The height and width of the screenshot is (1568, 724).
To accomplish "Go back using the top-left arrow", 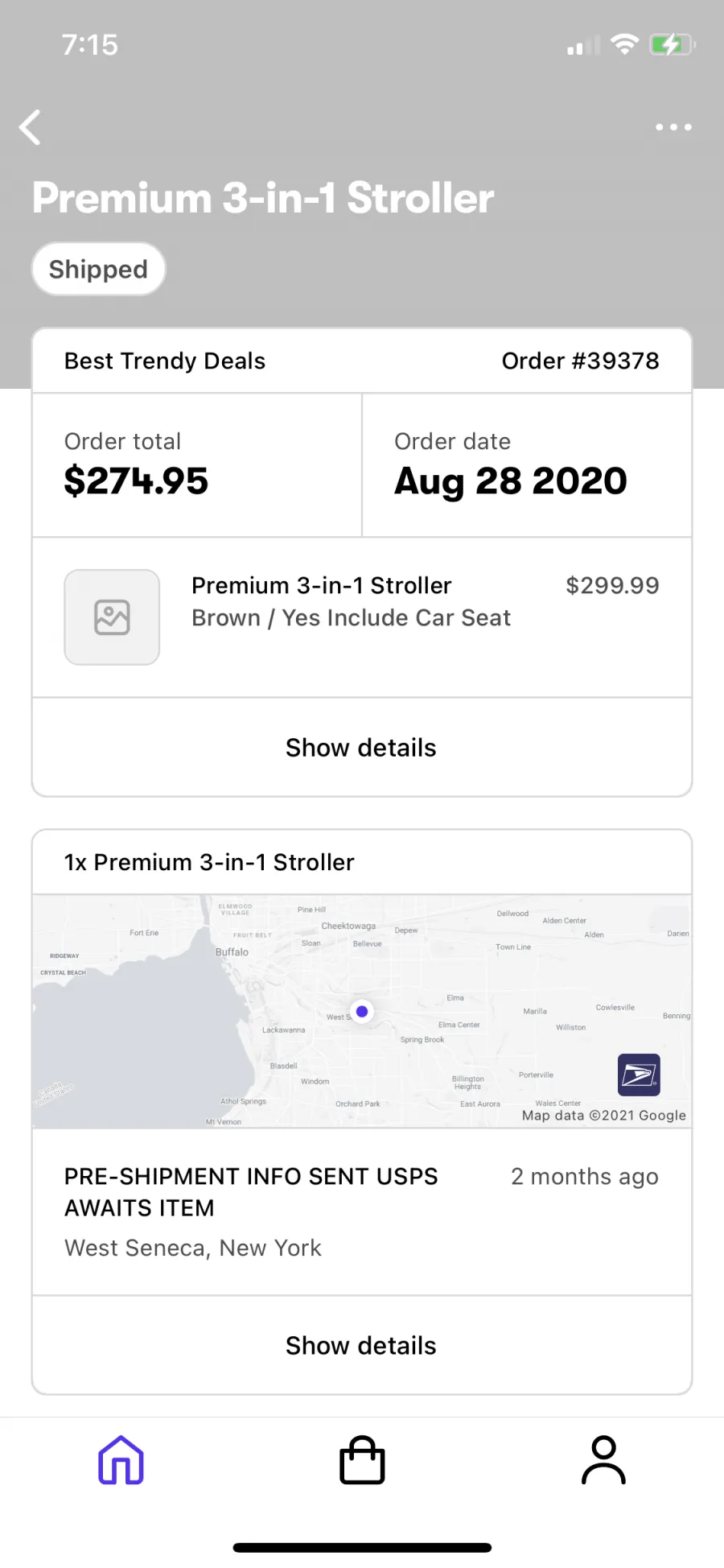I will [30, 127].
